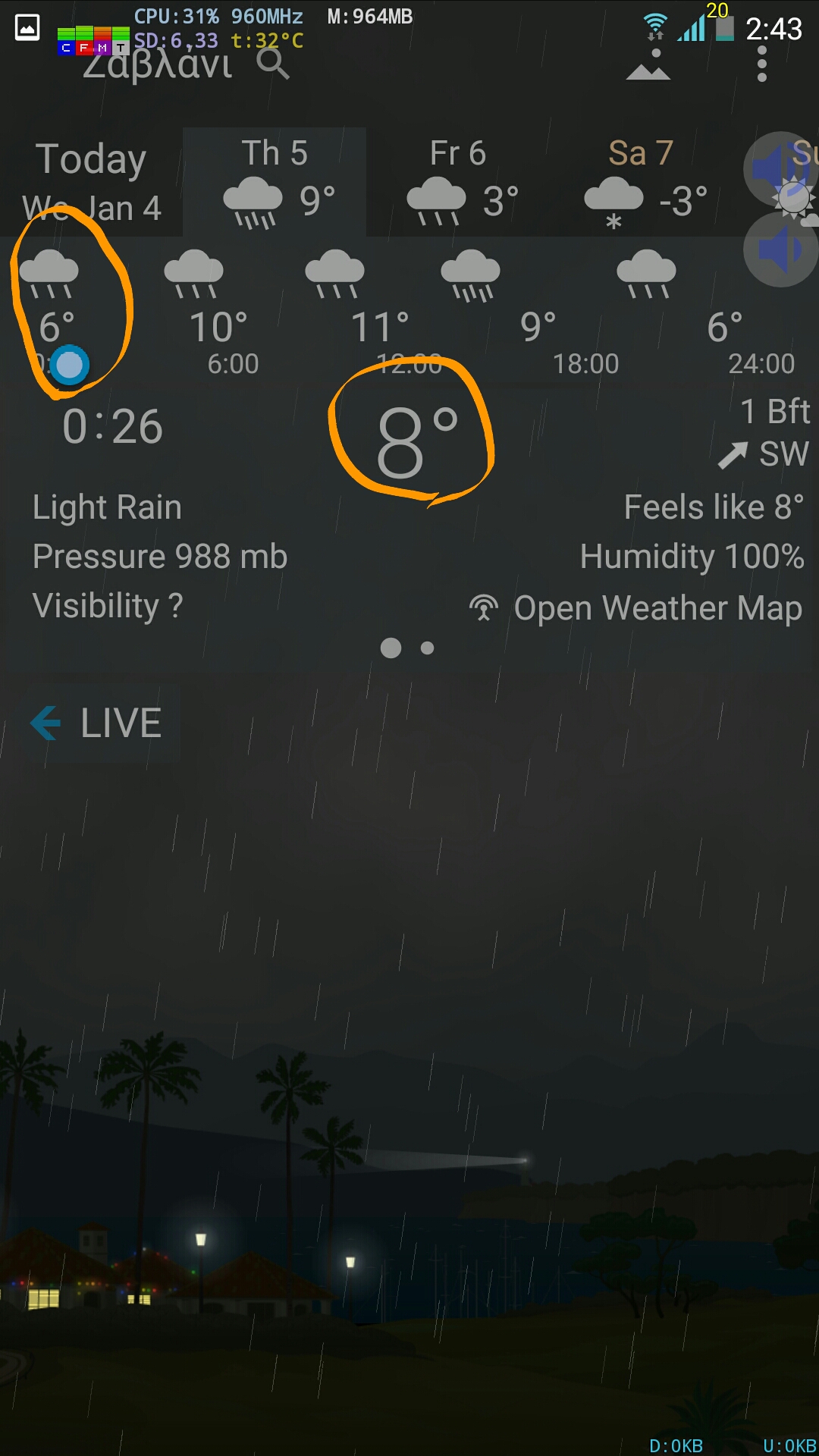The height and width of the screenshot is (1456, 819).
Task: Return to LIVE weather
Action: [96, 723]
